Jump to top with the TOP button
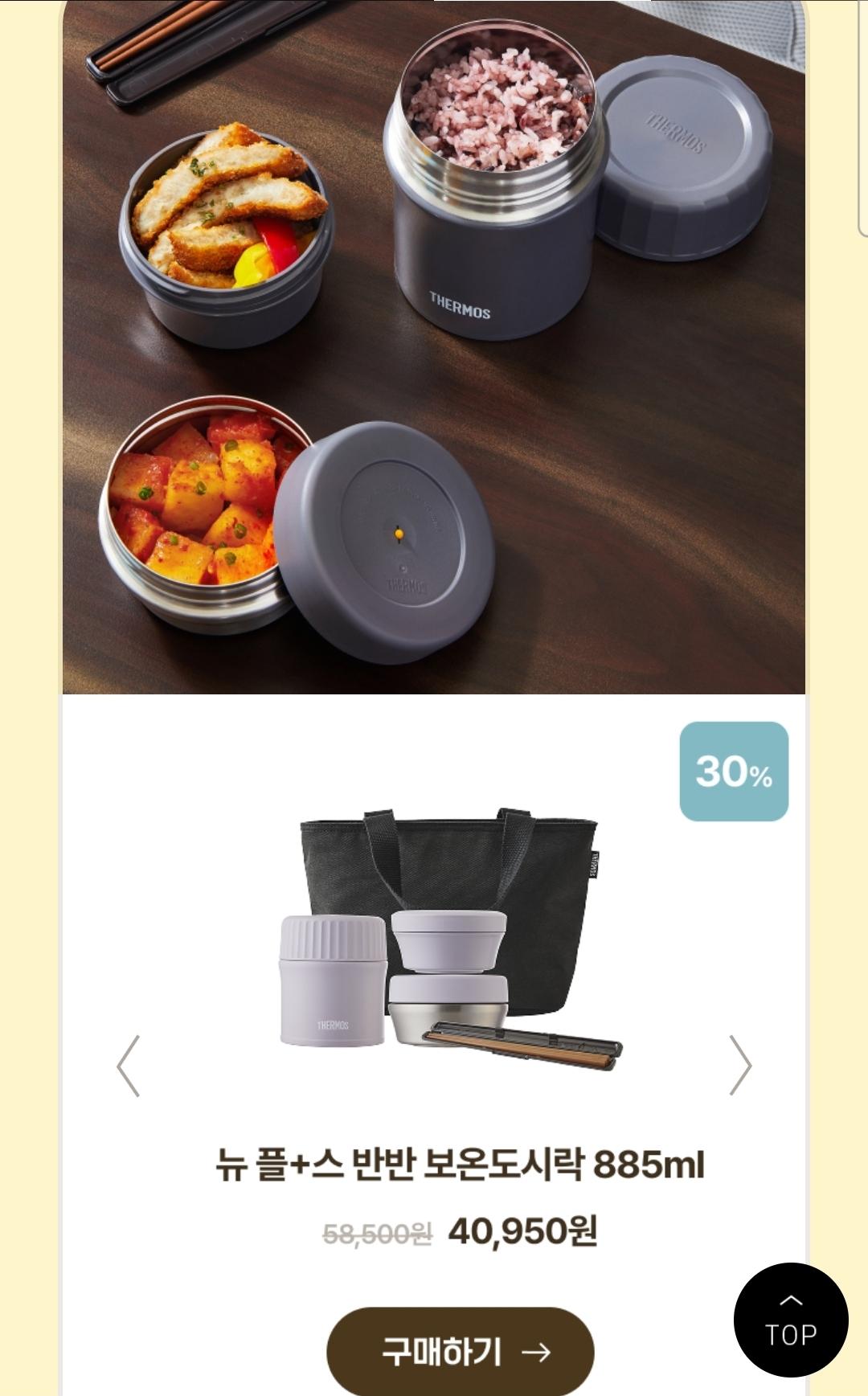 point(791,1320)
